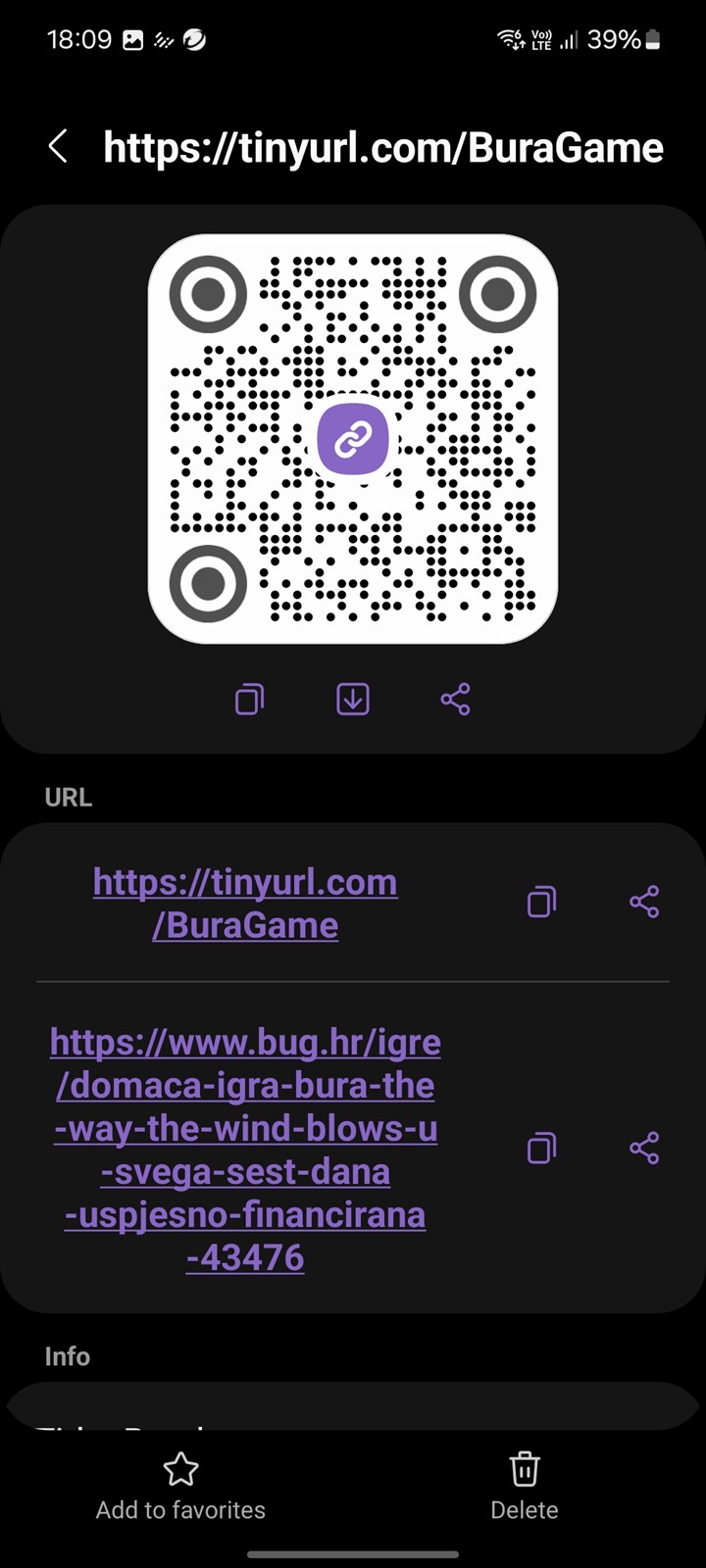The height and width of the screenshot is (1568, 706).
Task: Copy the www.bug.hr URL
Action: 541,1148
